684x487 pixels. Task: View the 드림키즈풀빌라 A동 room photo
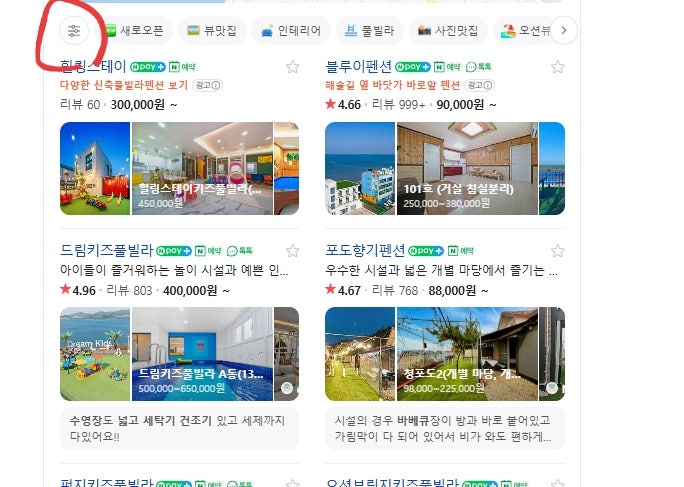(x=201, y=354)
